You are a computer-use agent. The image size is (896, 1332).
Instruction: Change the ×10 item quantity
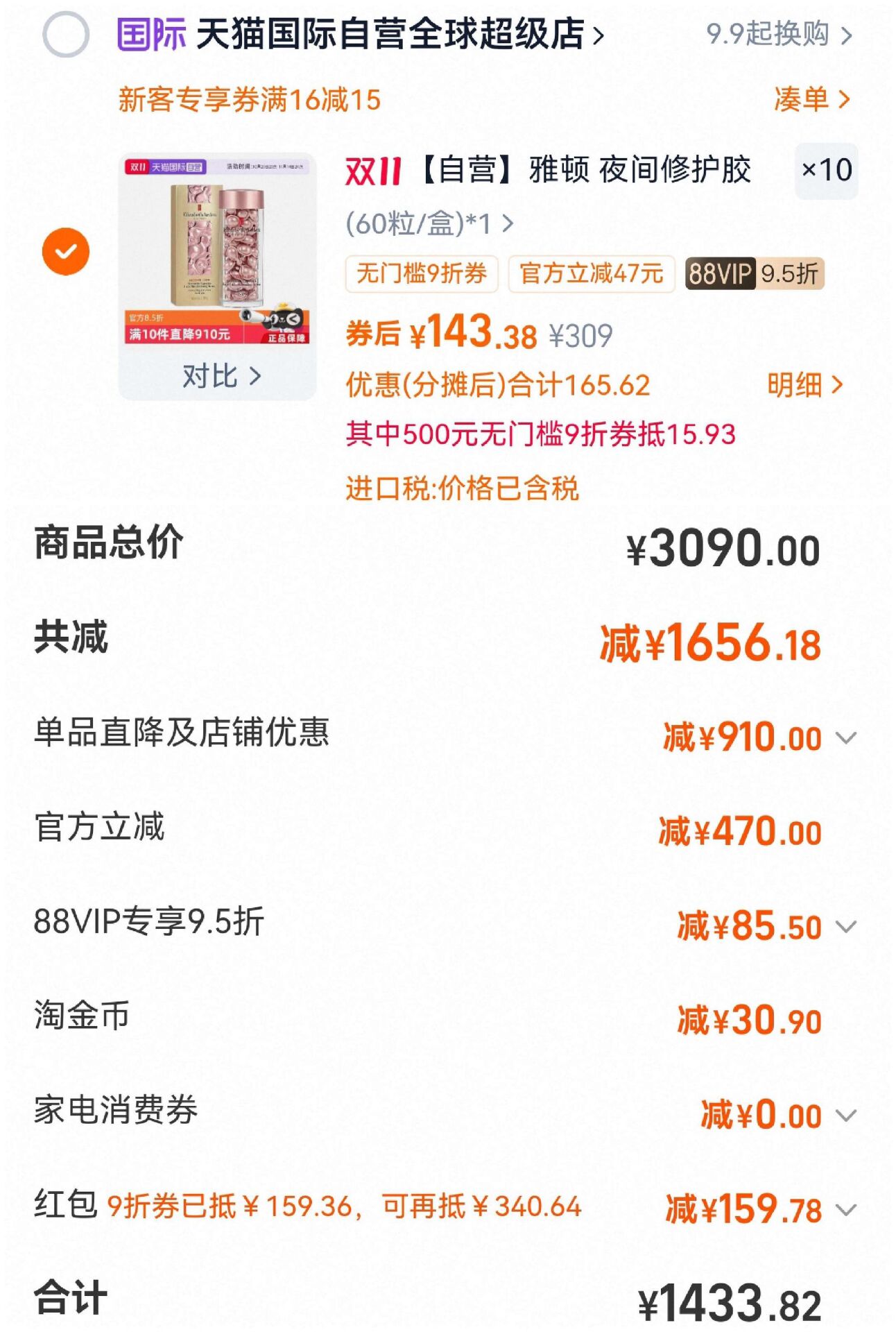[825, 171]
